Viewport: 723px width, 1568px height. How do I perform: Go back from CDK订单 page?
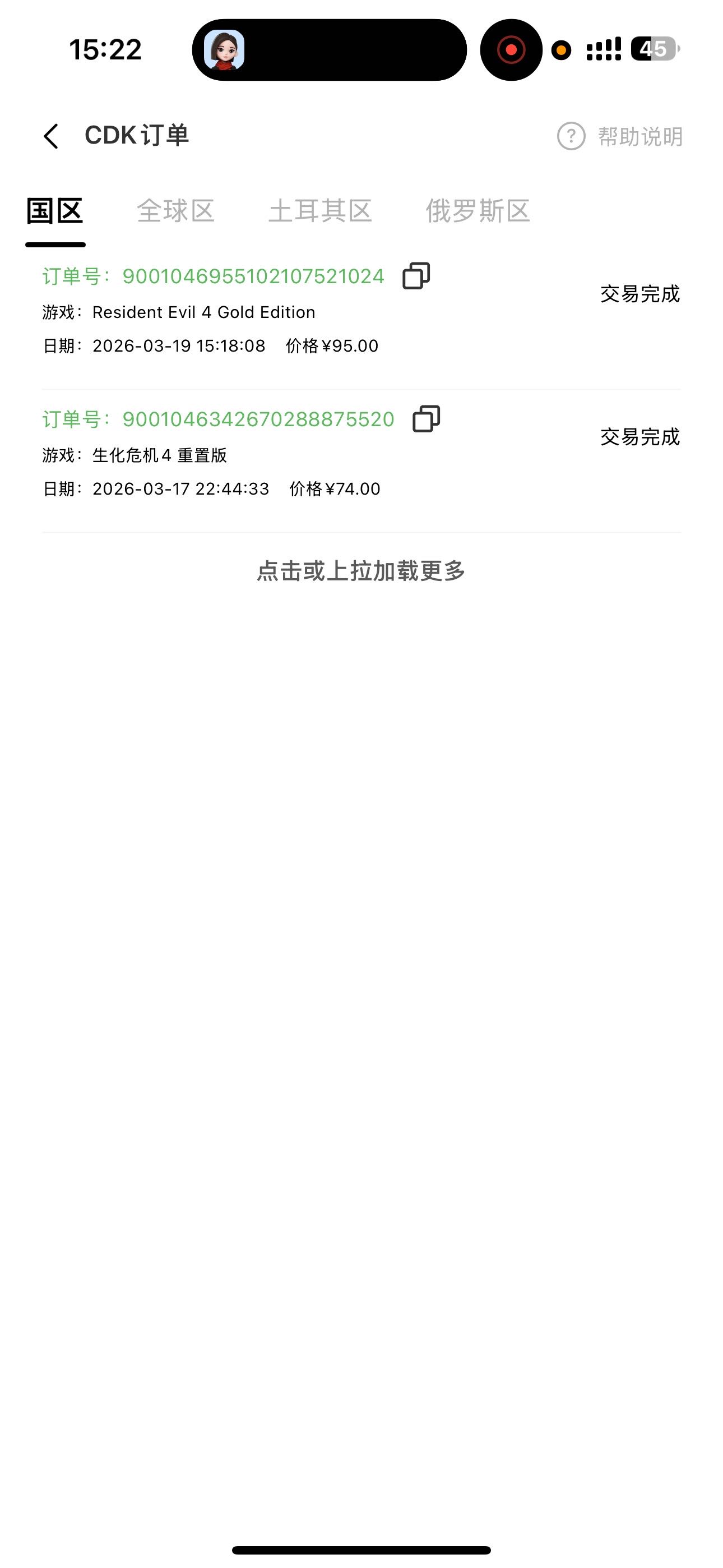51,136
